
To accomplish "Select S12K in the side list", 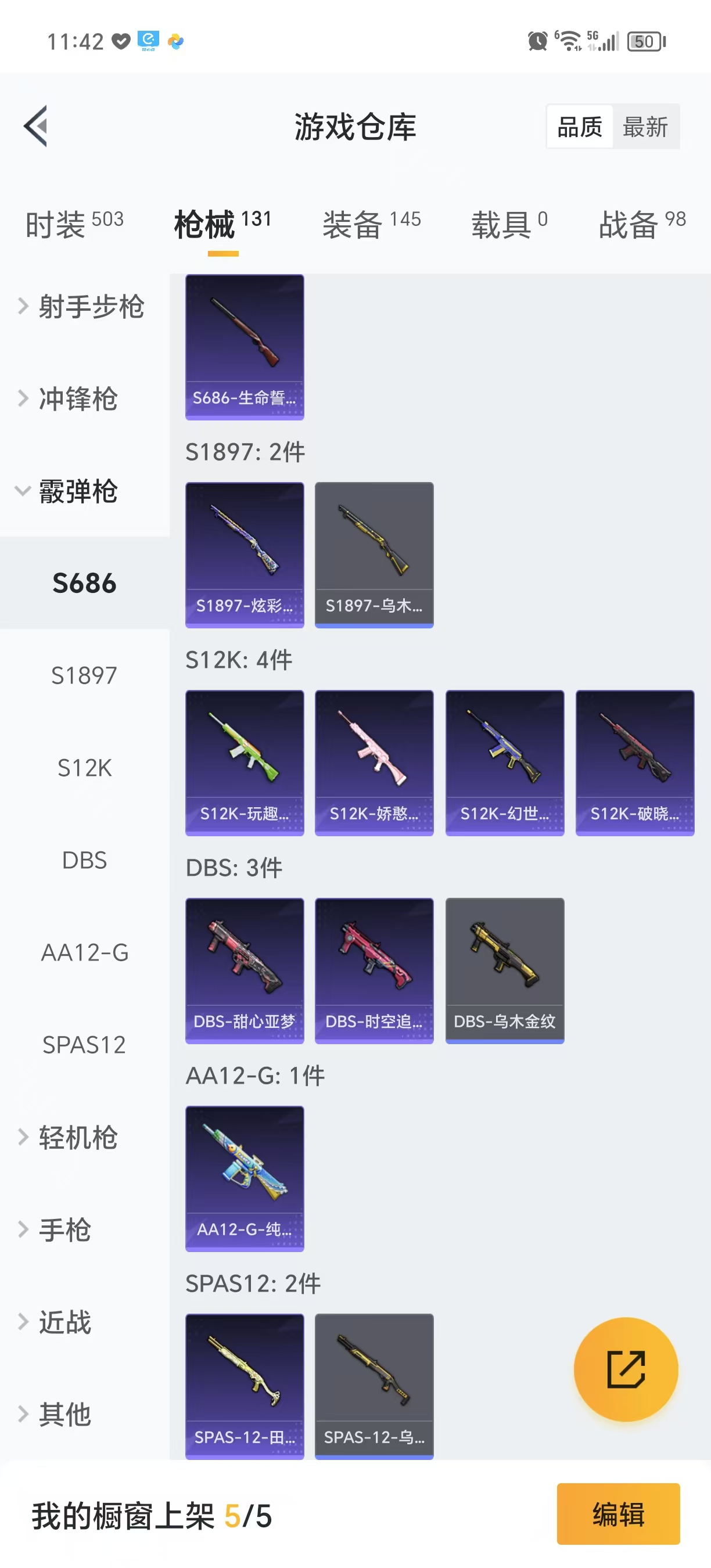I will [x=85, y=768].
